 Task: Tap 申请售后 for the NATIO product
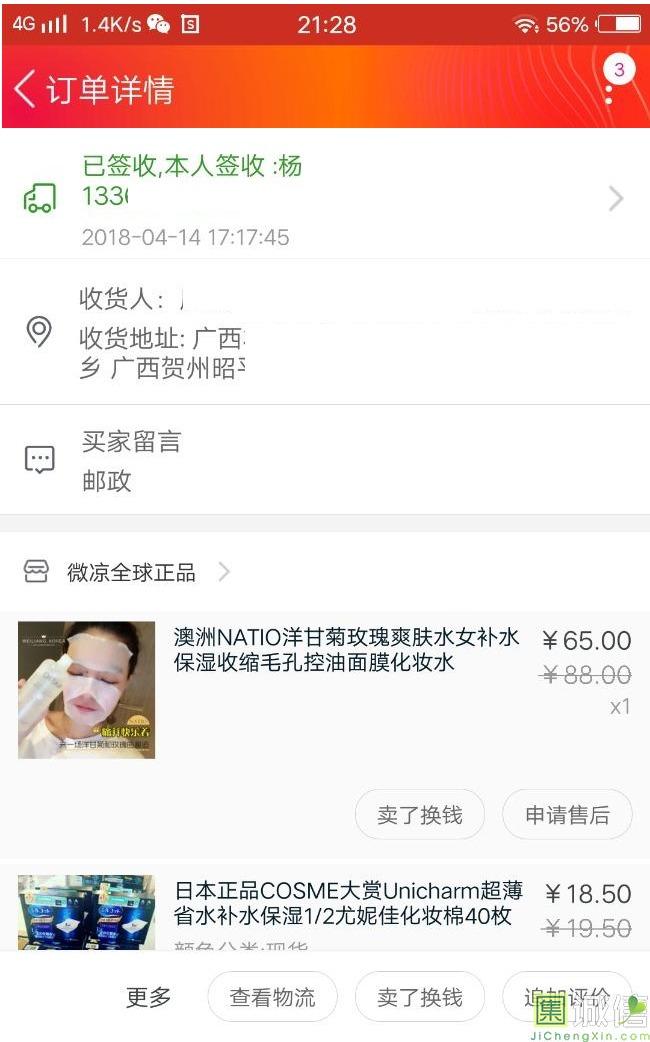pos(567,814)
